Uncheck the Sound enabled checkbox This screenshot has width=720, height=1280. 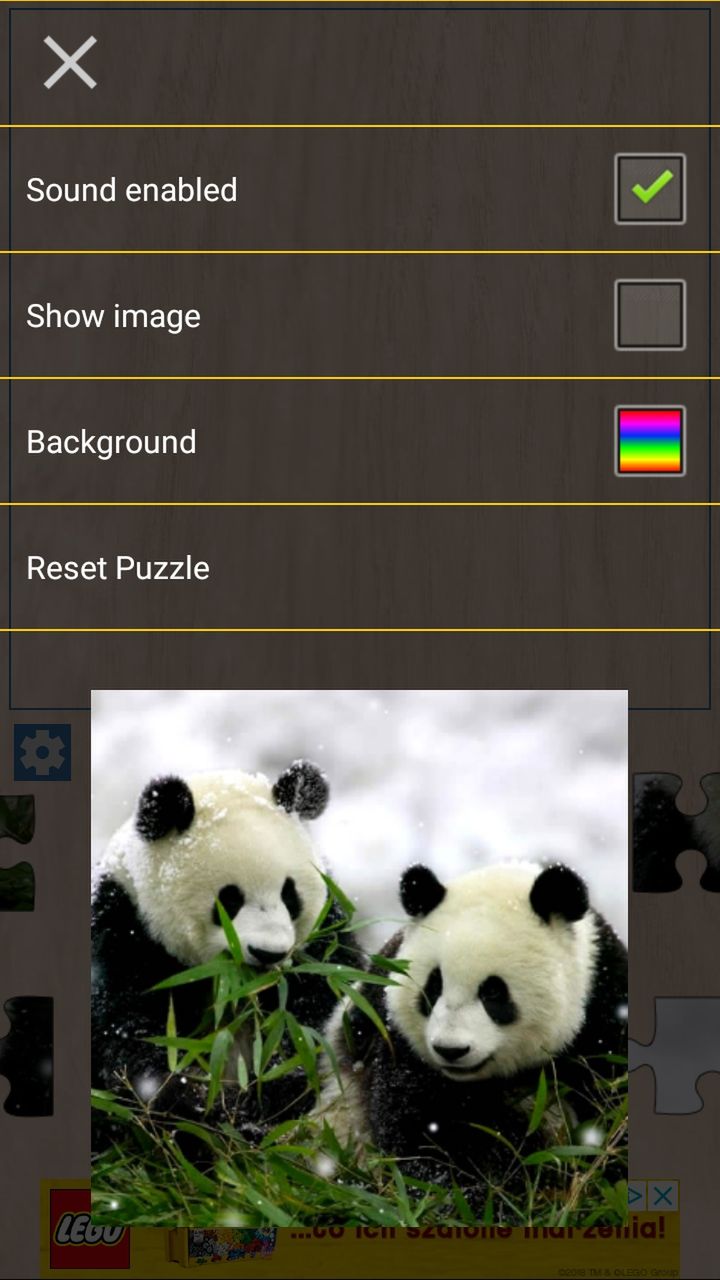(650, 189)
